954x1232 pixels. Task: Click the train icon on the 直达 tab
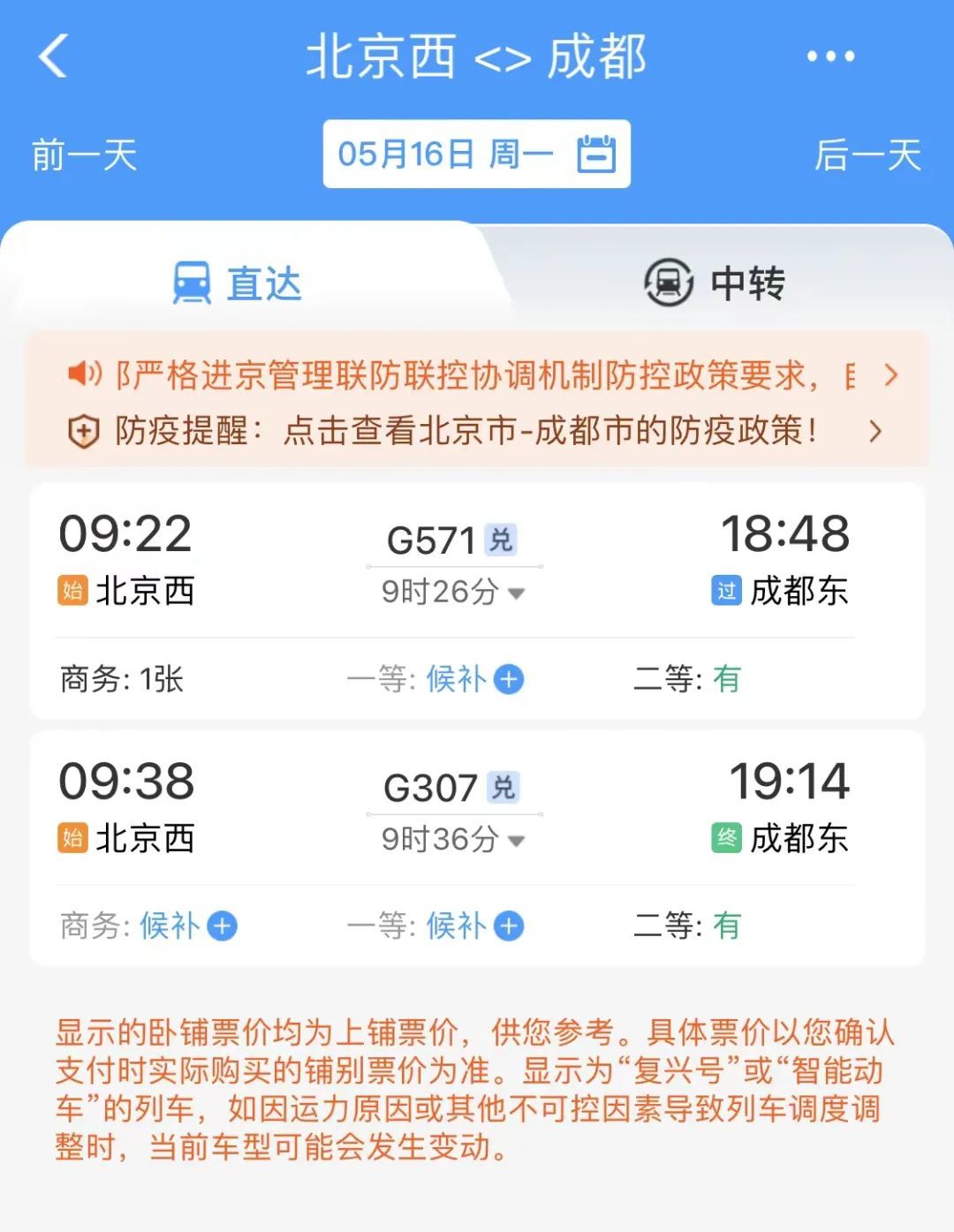coord(193,283)
